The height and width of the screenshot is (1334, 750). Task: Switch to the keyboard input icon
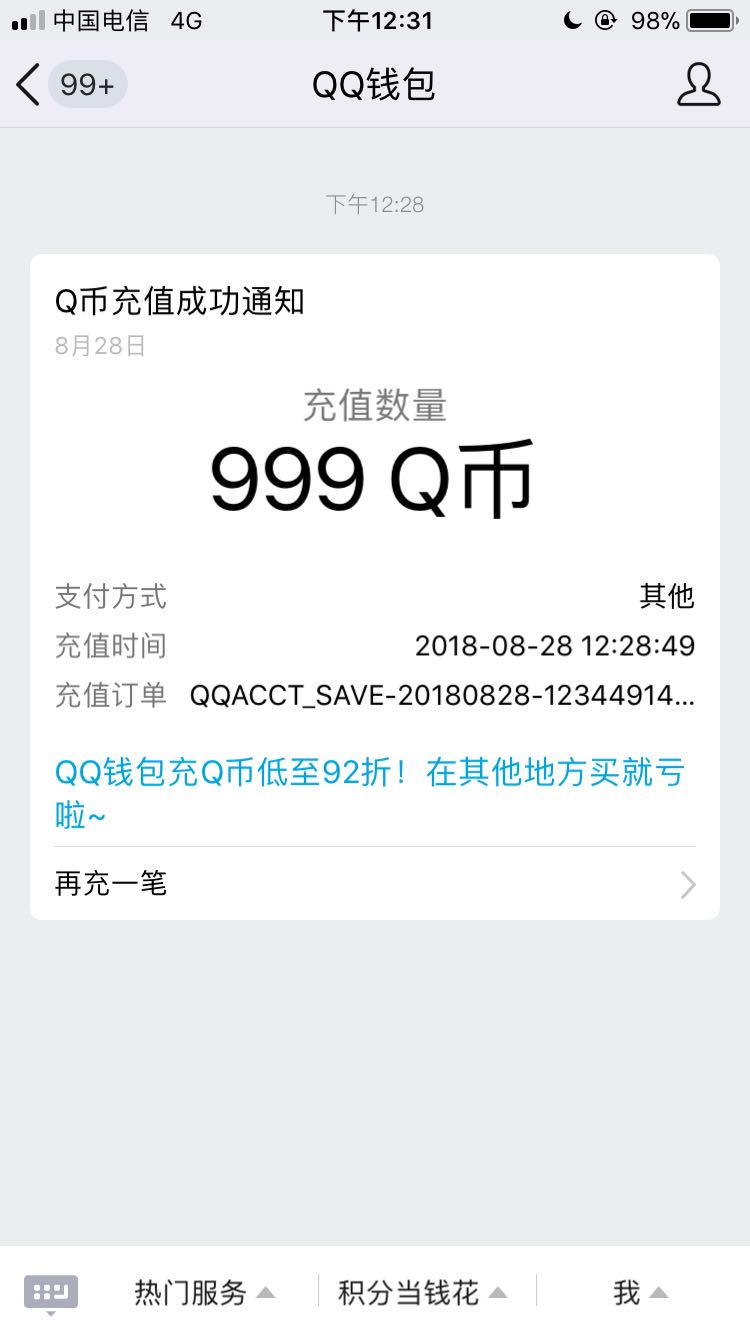point(51,1292)
